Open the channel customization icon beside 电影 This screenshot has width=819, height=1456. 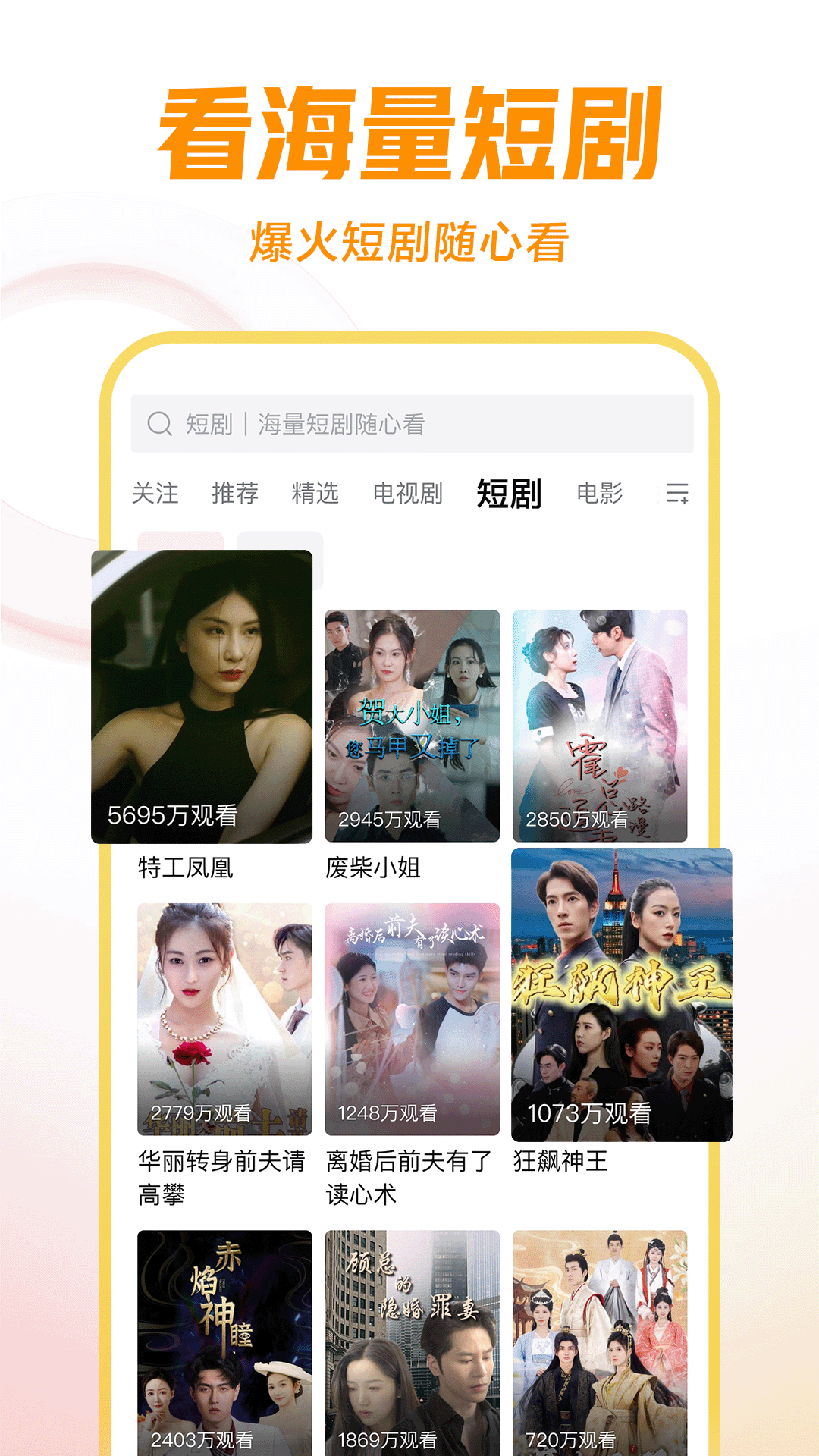[677, 494]
